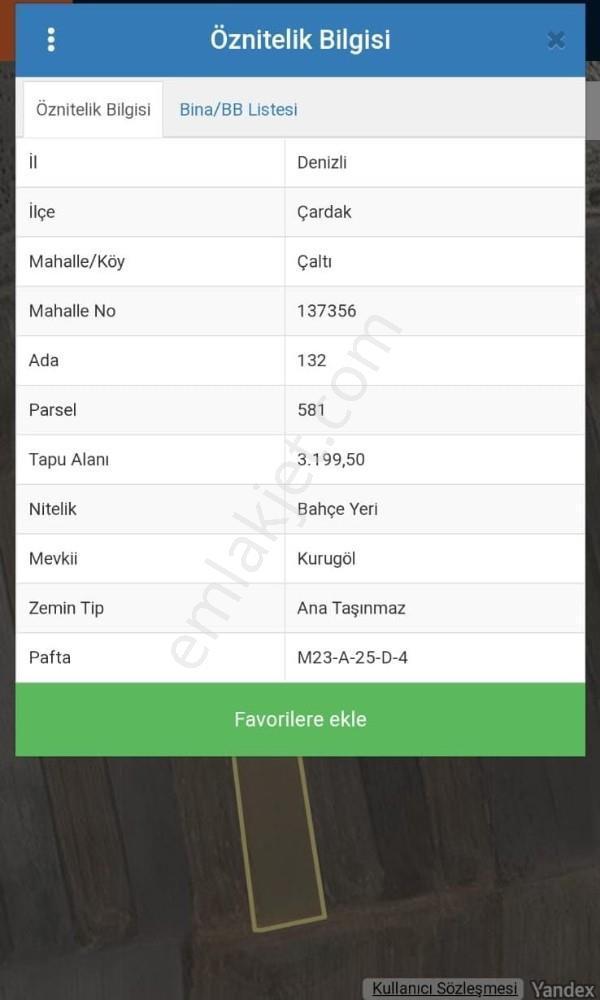Close the Öznitelik Bilgisi dialog
This screenshot has height=1000, width=600.
tap(556, 41)
